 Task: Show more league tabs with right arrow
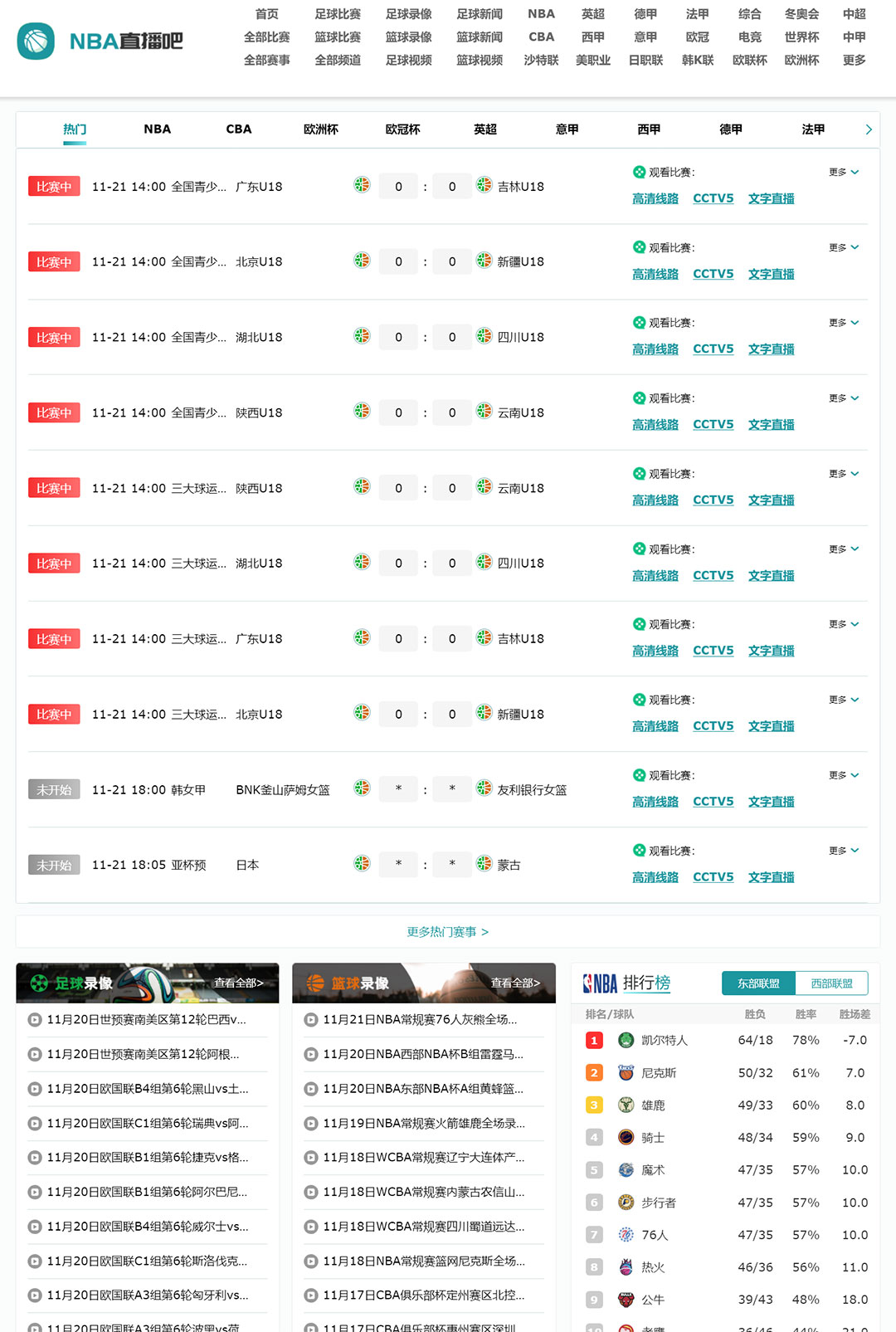868,129
